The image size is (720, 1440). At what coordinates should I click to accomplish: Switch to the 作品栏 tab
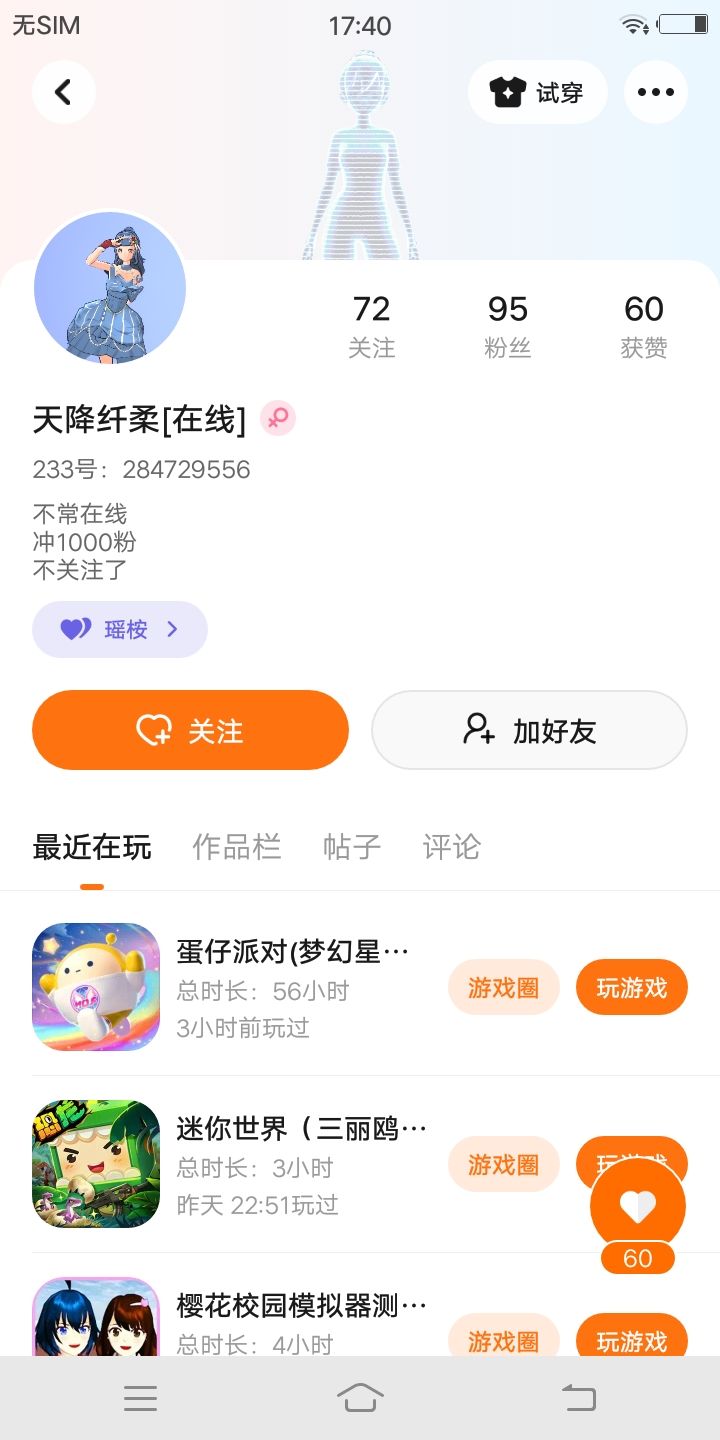pos(236,847)
